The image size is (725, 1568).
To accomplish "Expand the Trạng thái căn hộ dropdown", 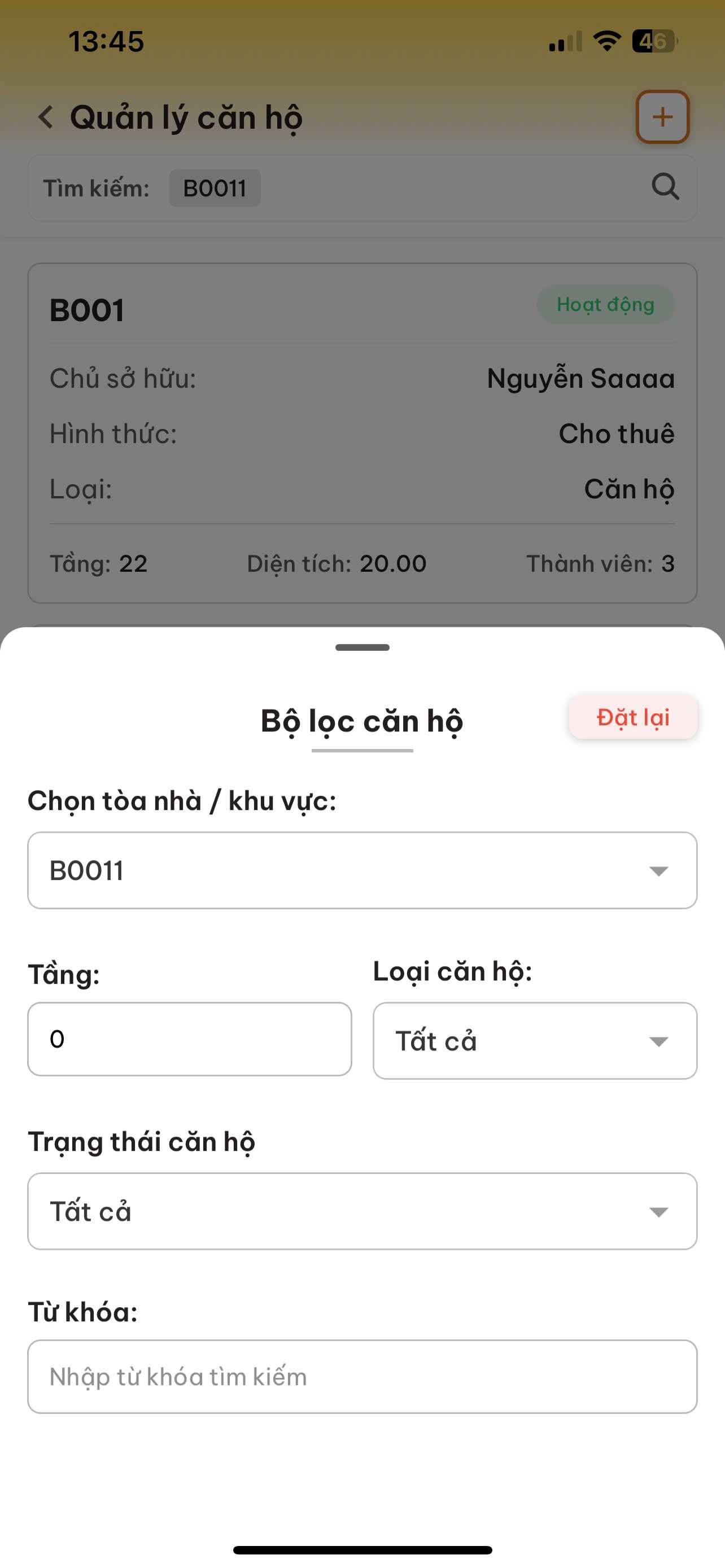I will point(362,1211).
